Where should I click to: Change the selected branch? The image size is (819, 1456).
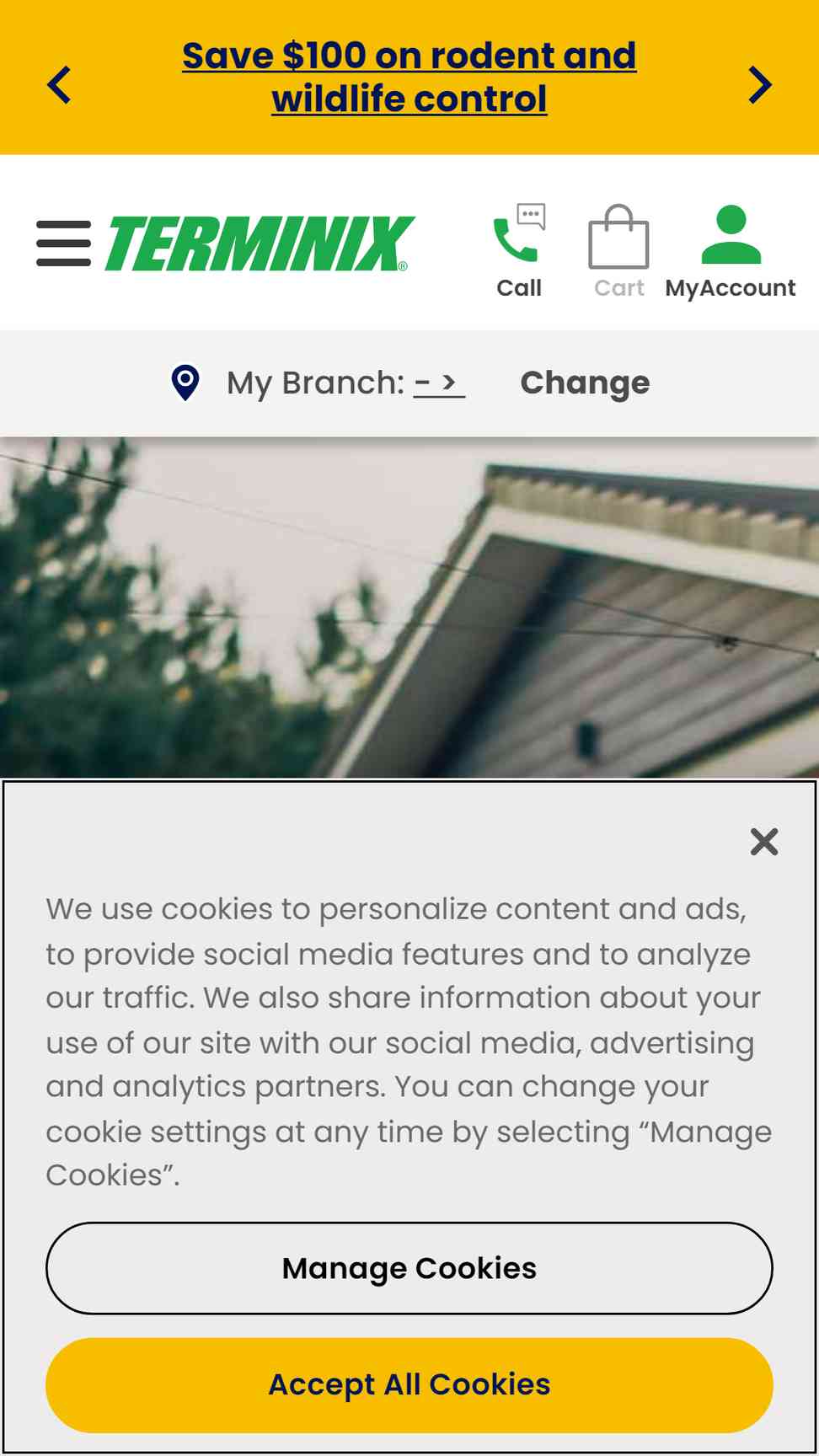pyautogui.click(x=585, y=383)
